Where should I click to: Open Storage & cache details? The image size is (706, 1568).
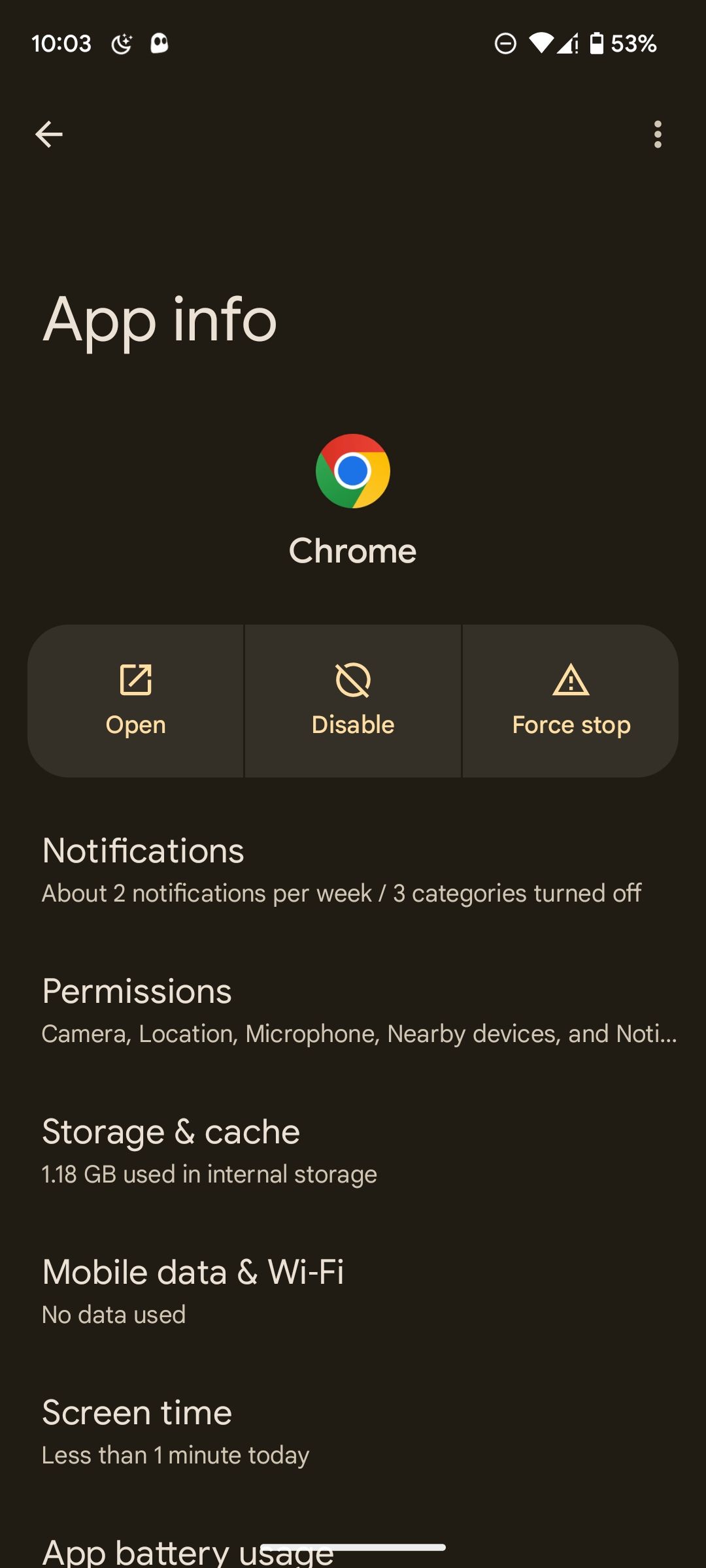click(x=353, y=1151)
